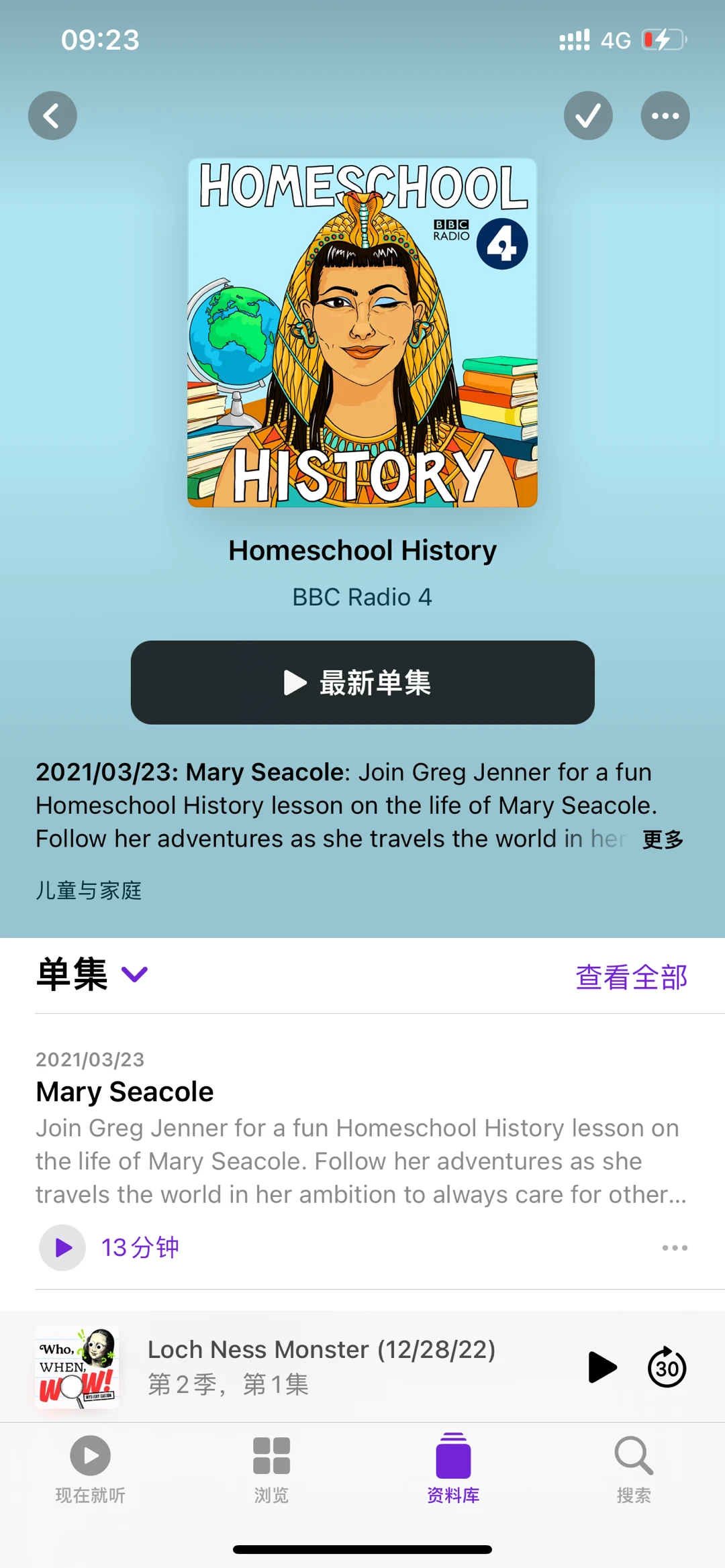Open the top-right more options menu
The image size is (725, 1568).
coord(665,115)
